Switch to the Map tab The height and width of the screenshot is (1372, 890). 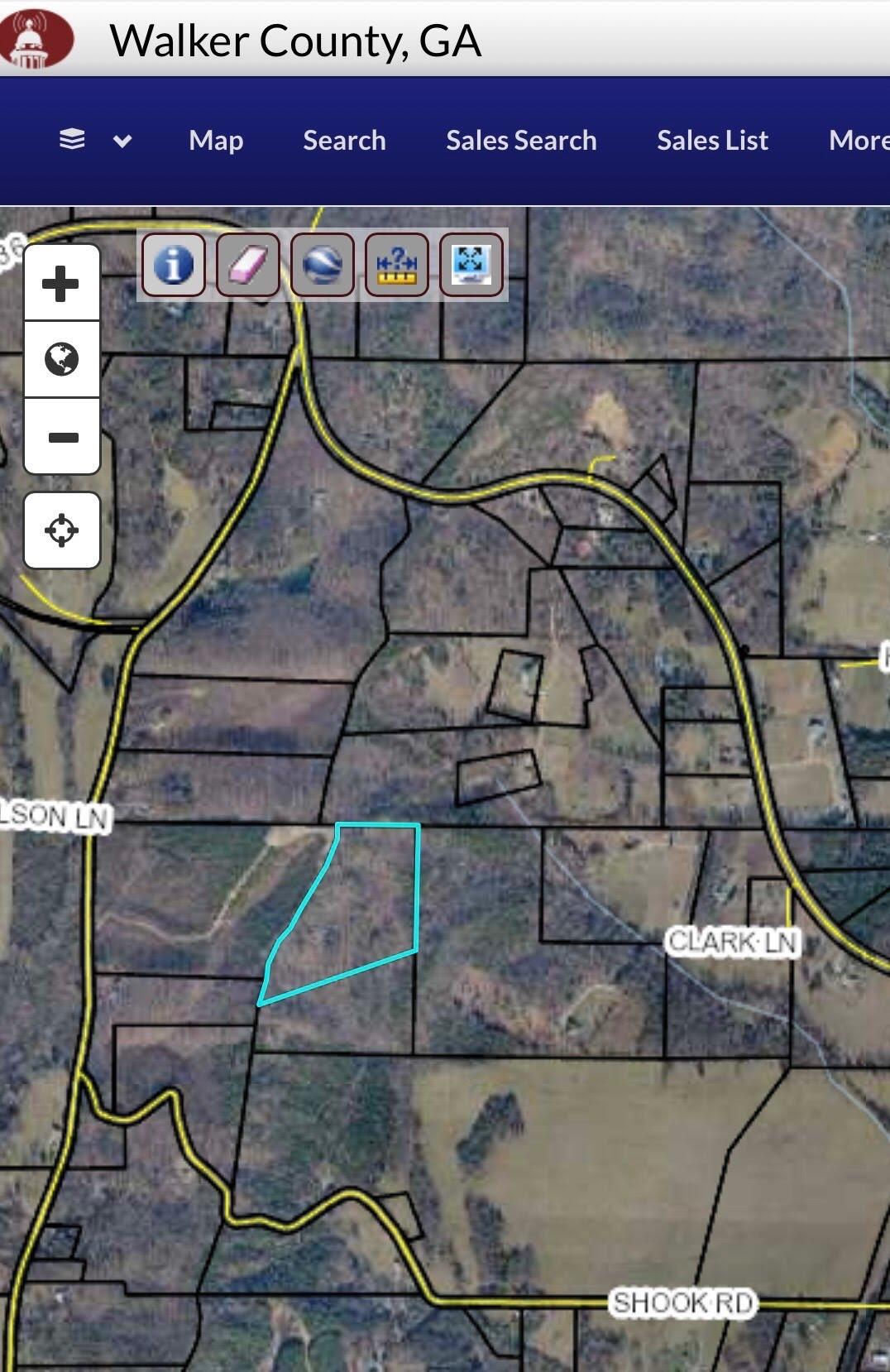pyautogui.click(x=216, y=140)
